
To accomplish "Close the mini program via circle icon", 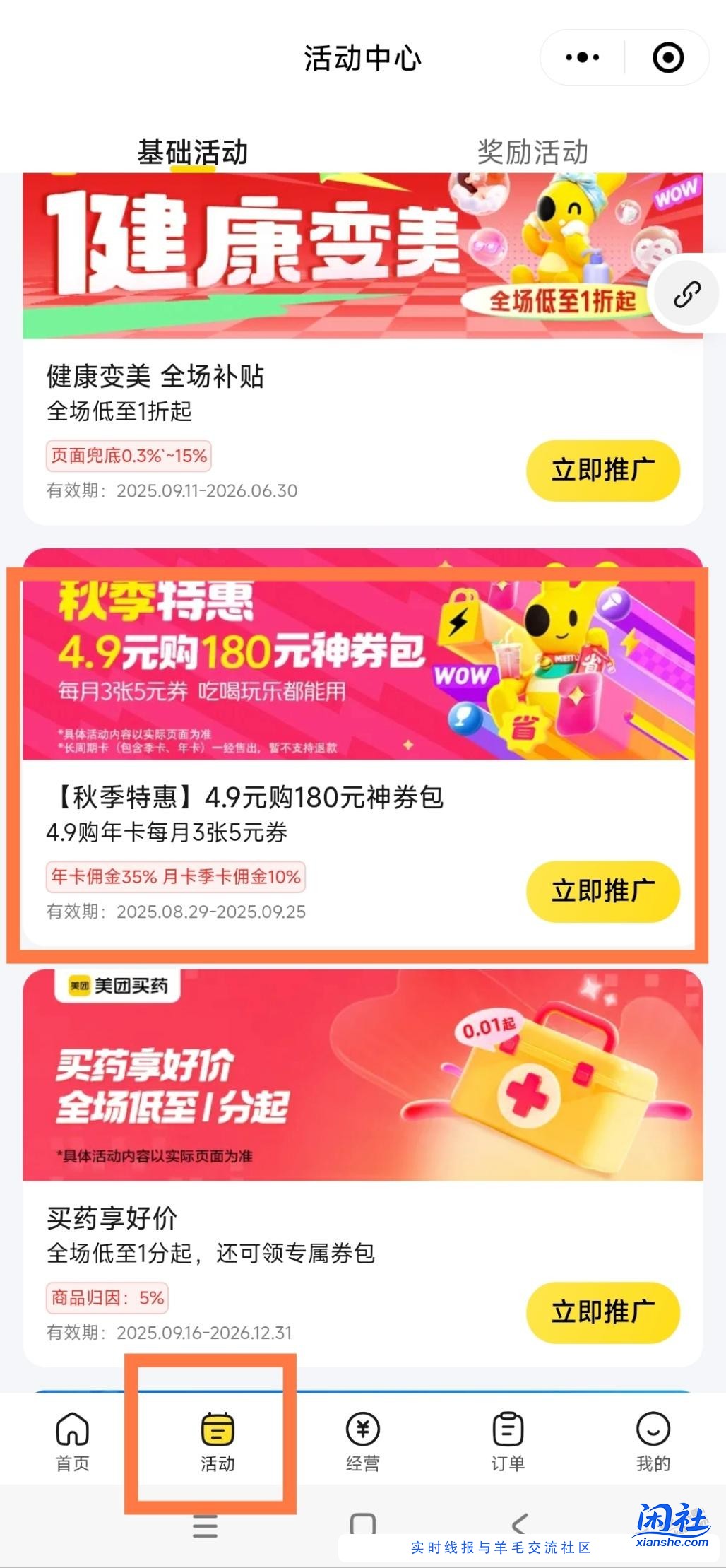I will [667, 58].
